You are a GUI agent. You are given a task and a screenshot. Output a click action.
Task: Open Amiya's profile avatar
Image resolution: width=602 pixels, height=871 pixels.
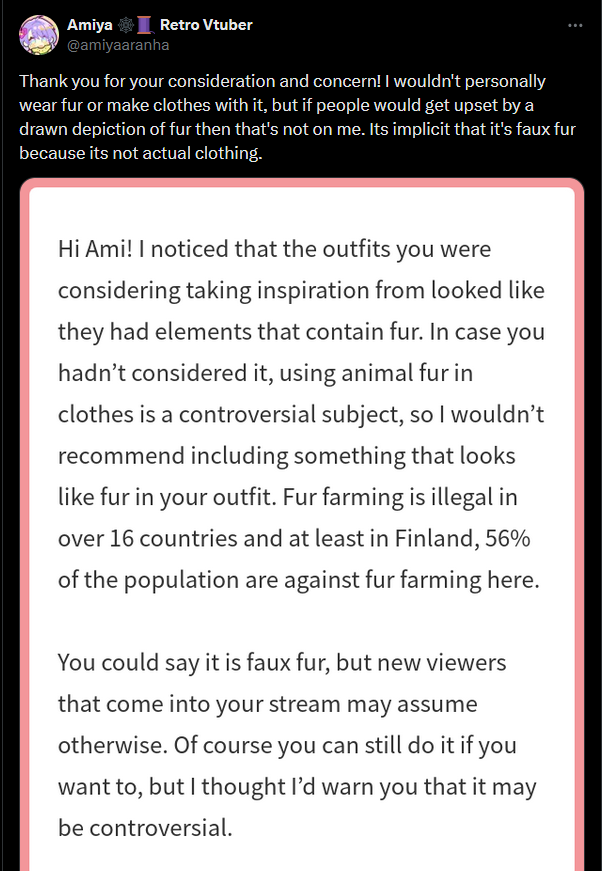(x=38, y=35)
